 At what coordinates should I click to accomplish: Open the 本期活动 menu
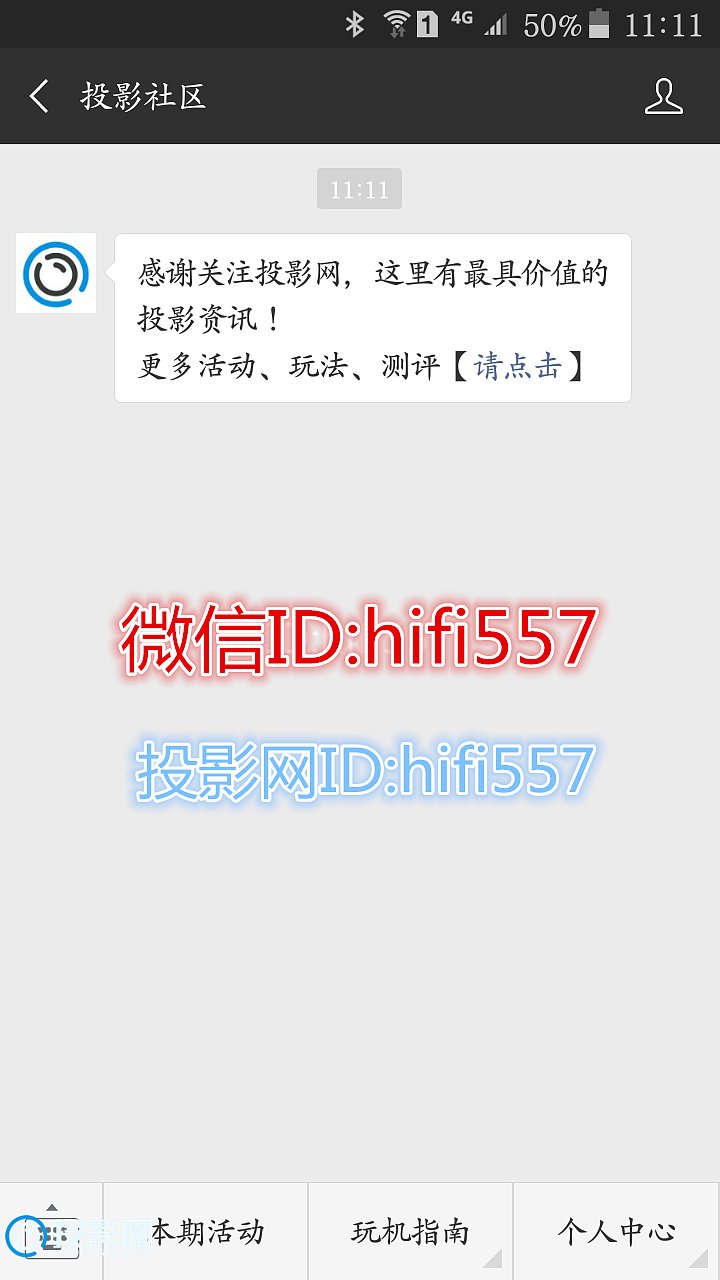coord(206,1232)
